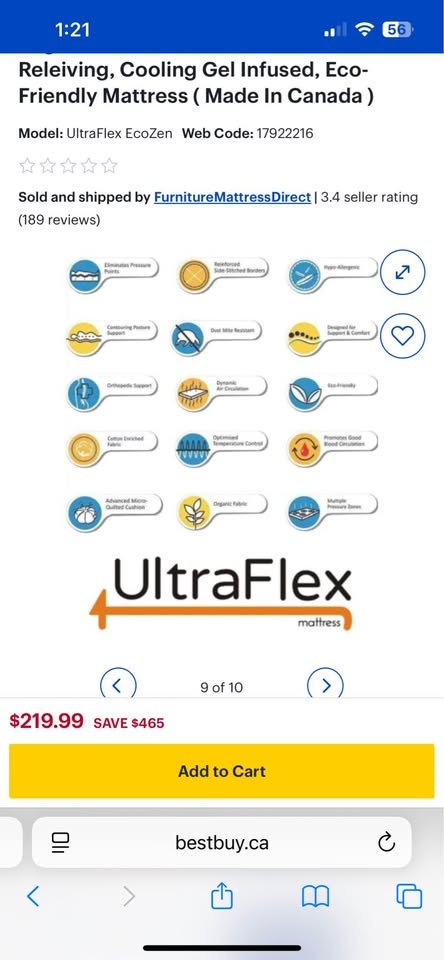Share this page from Safari toolbar
This screenshot has width=444, height=960.
point(222,896)
